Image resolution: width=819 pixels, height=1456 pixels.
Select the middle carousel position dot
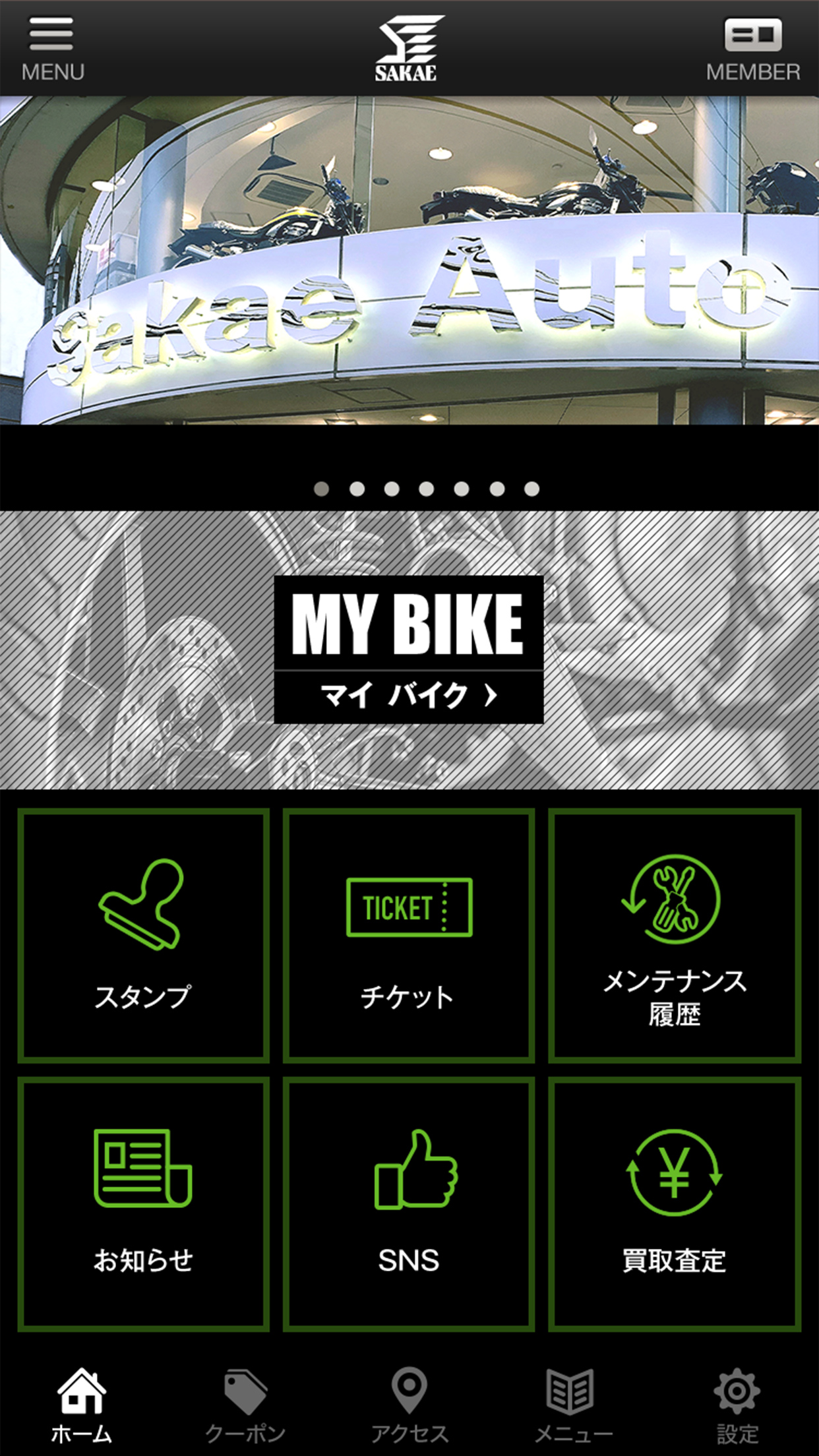(427, 488)
